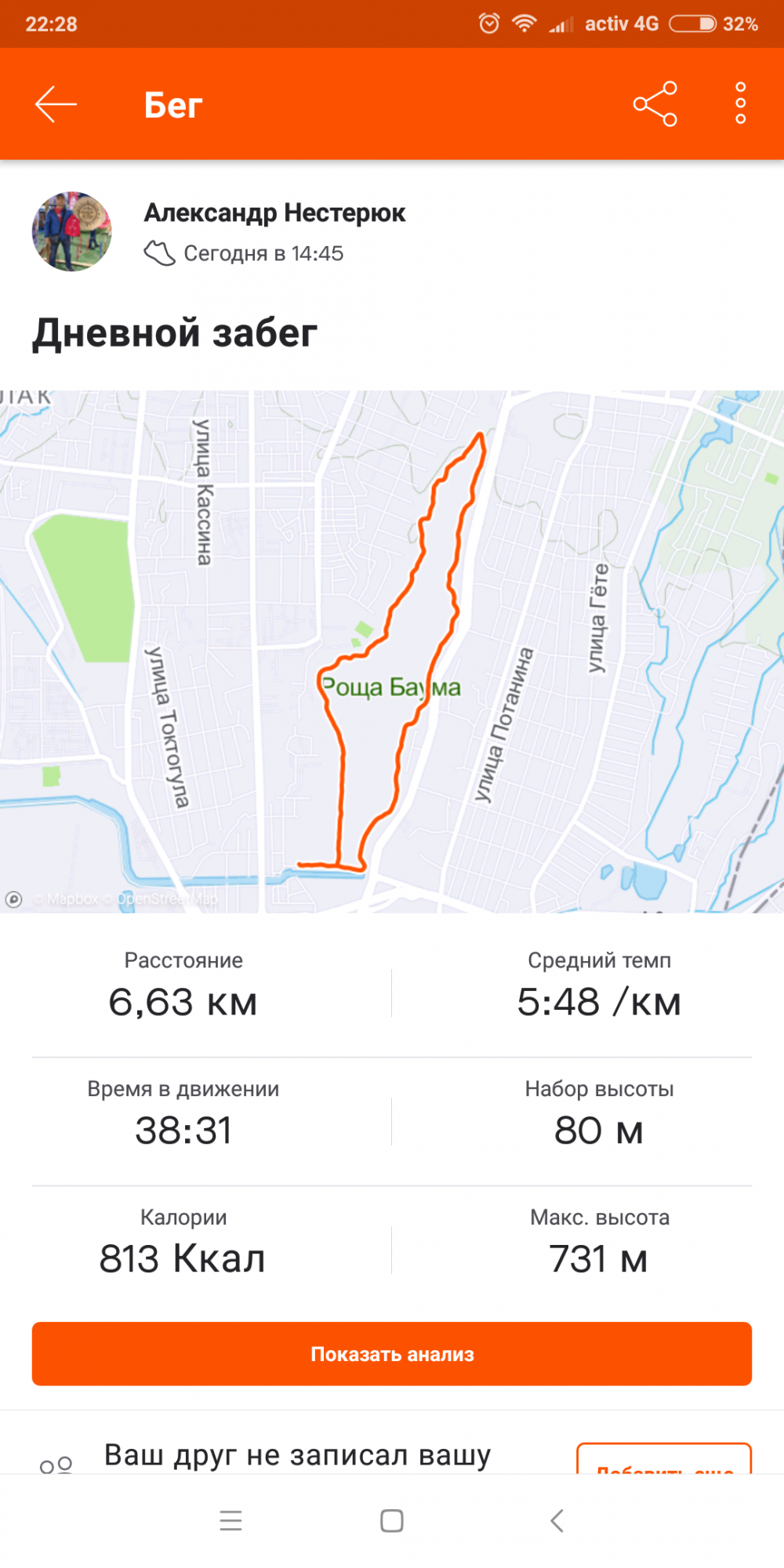This screenshot has width=784, height=1568.
Task: Open the route map of the run
Action: (x=392, y=651)
